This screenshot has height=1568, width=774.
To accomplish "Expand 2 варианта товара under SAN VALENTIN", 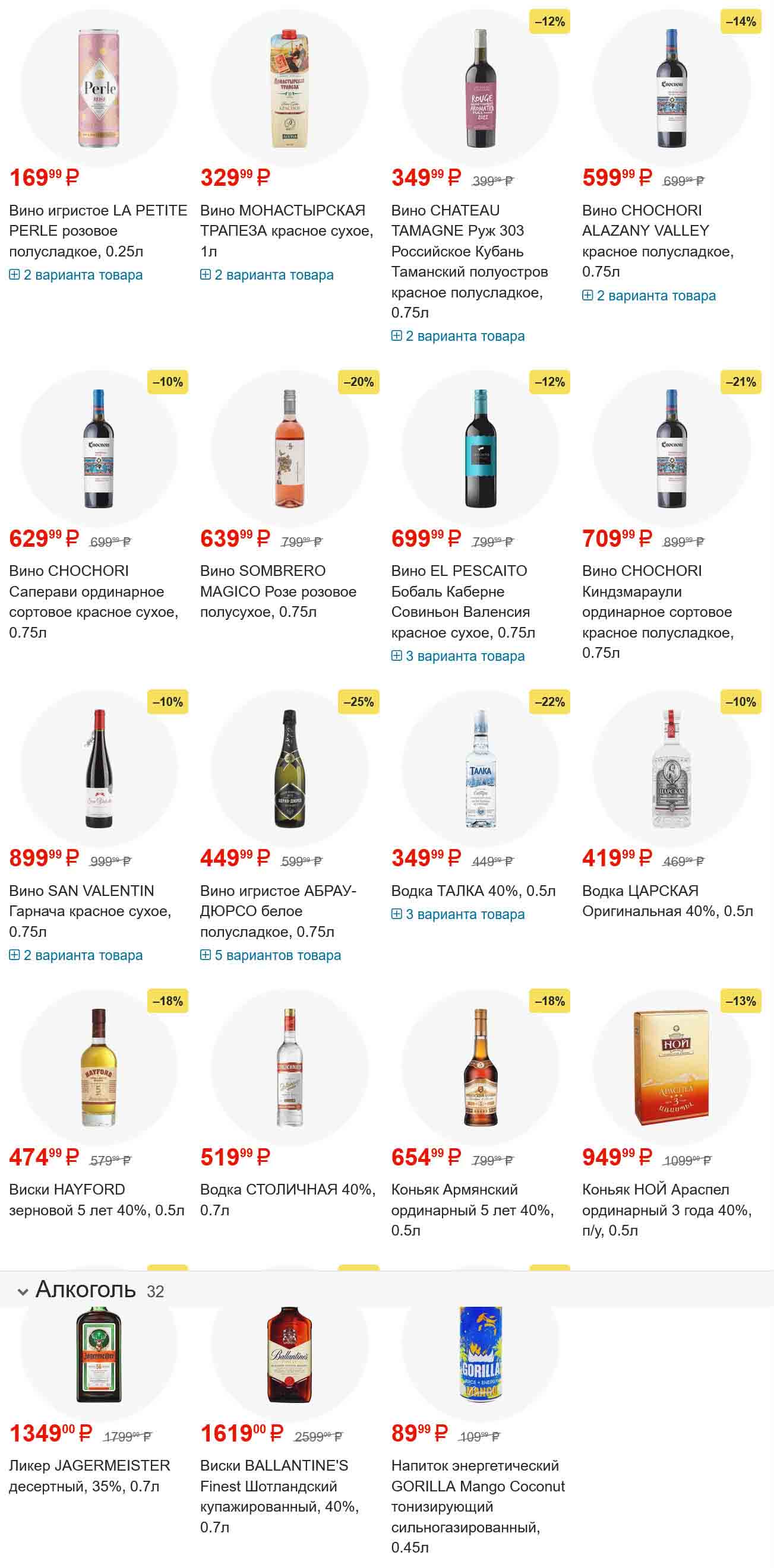I will 82,956.
